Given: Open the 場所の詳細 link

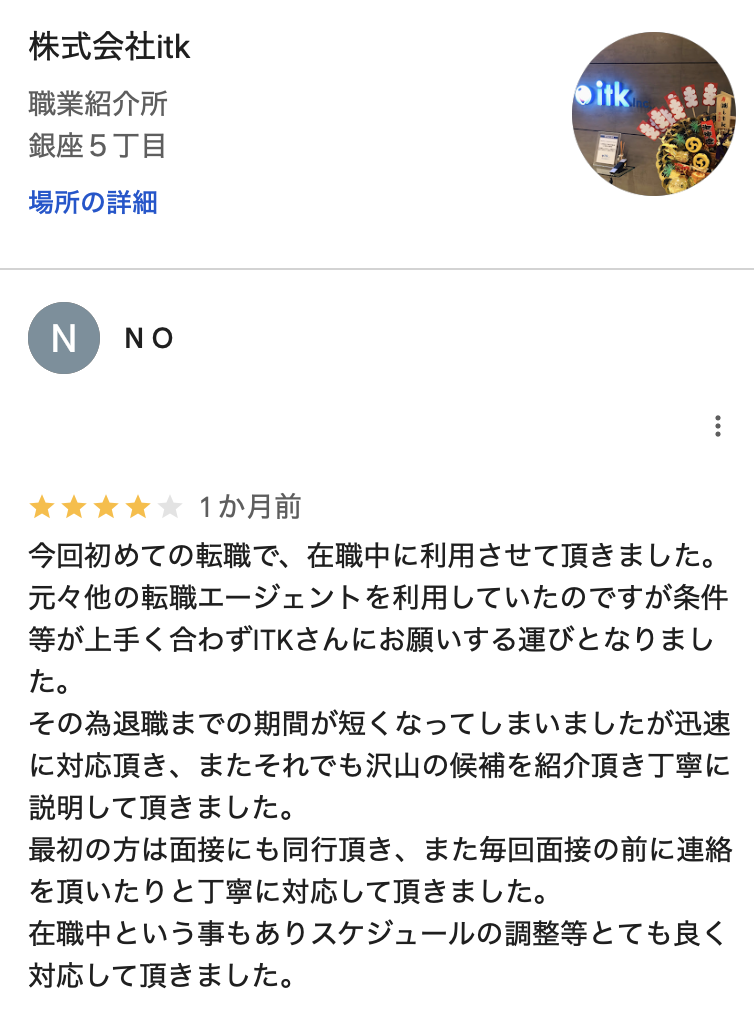Looking at the screenshot, I should [93, 203].
